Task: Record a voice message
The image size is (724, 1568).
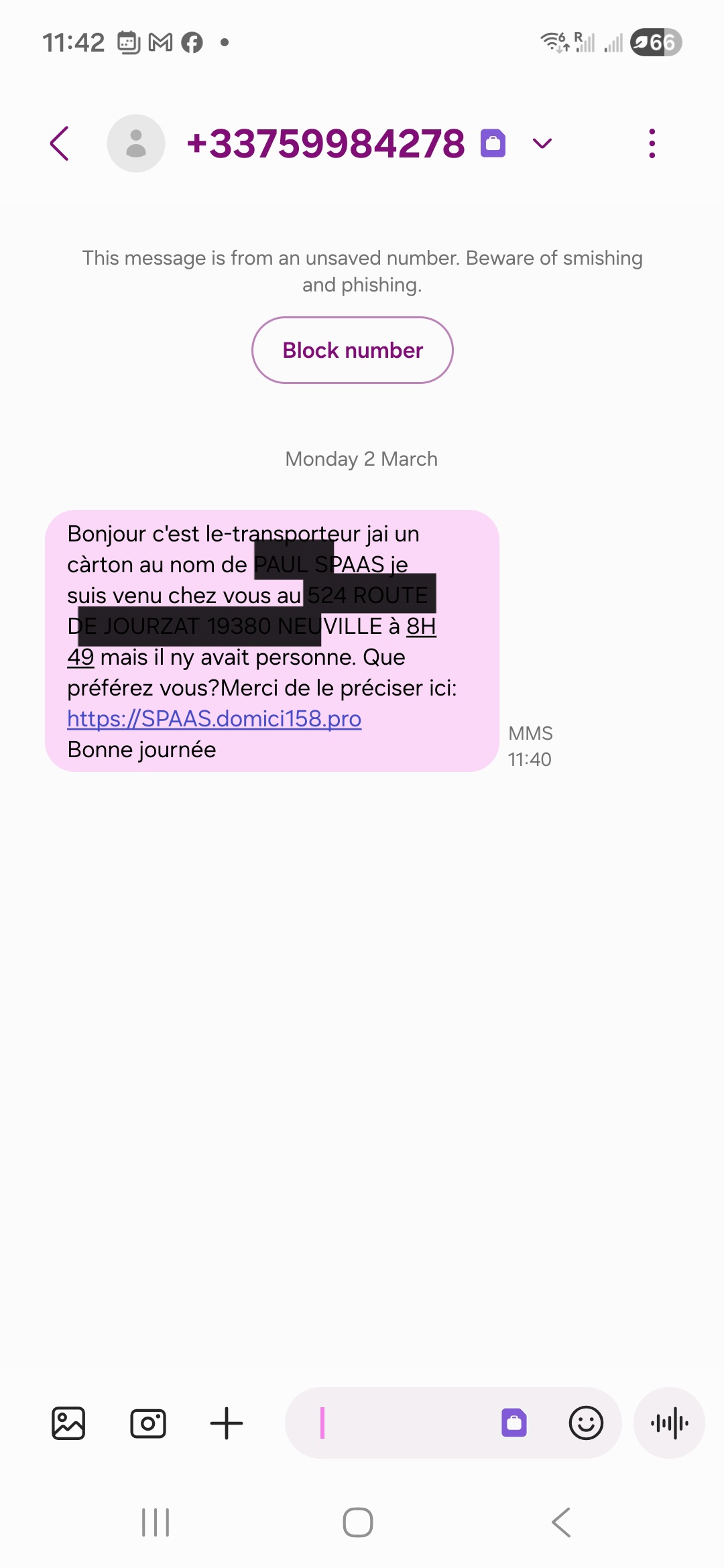Action: tap(669, 1423)
